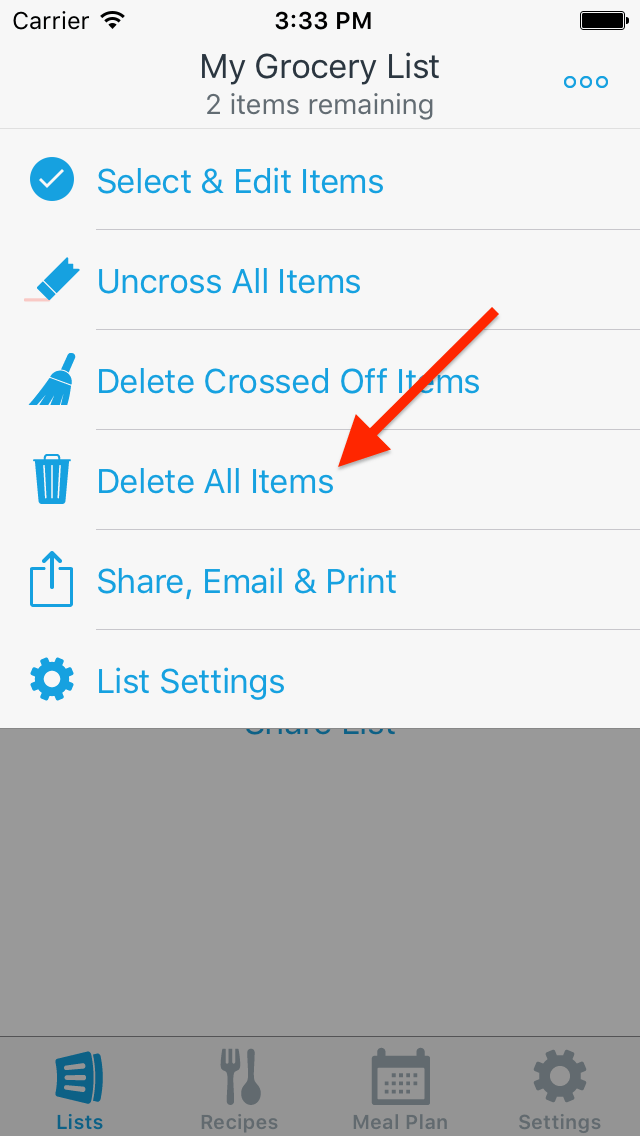Choose Select & Edit Items
This screenshot has height=1136, width=640.
click(x=240, y=181)
